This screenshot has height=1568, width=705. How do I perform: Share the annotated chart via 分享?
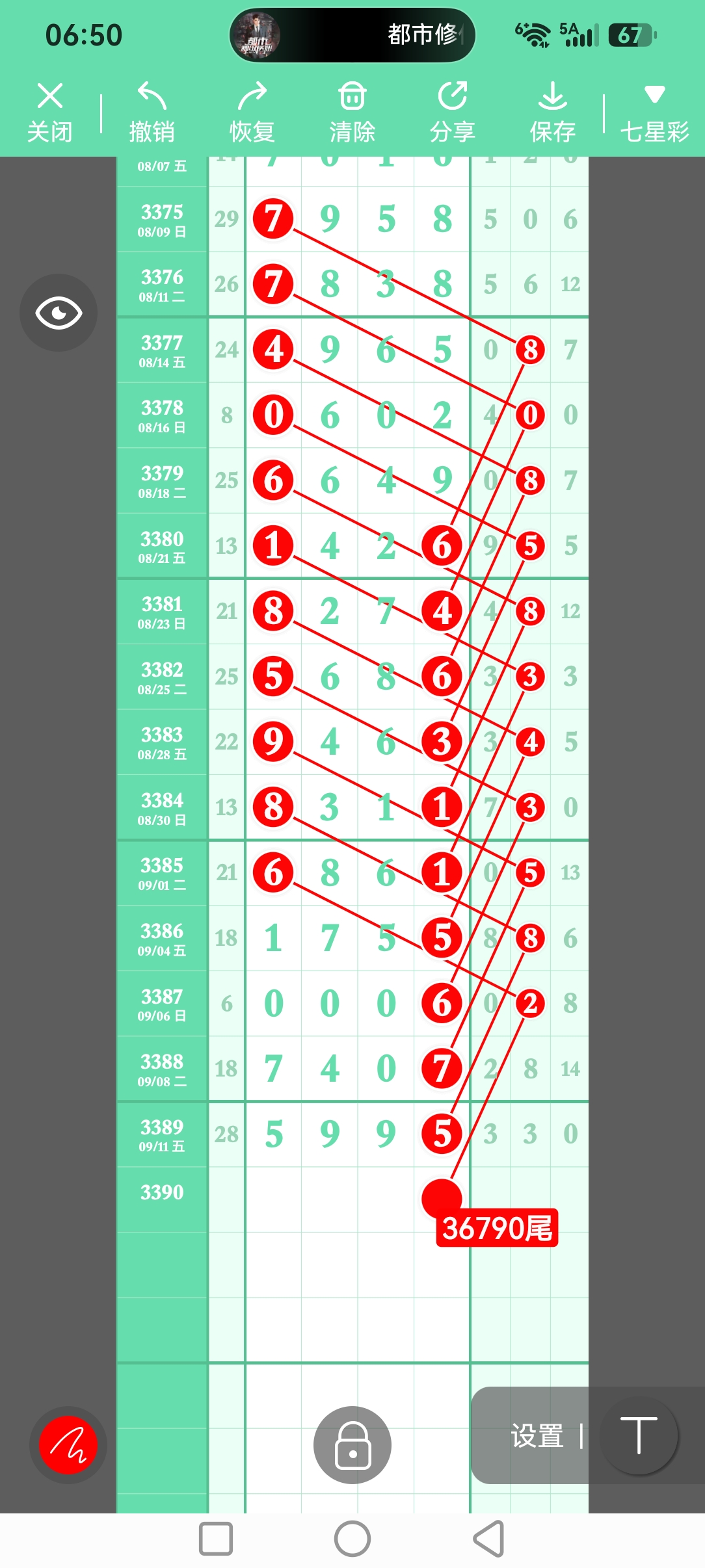click(453, 112)
